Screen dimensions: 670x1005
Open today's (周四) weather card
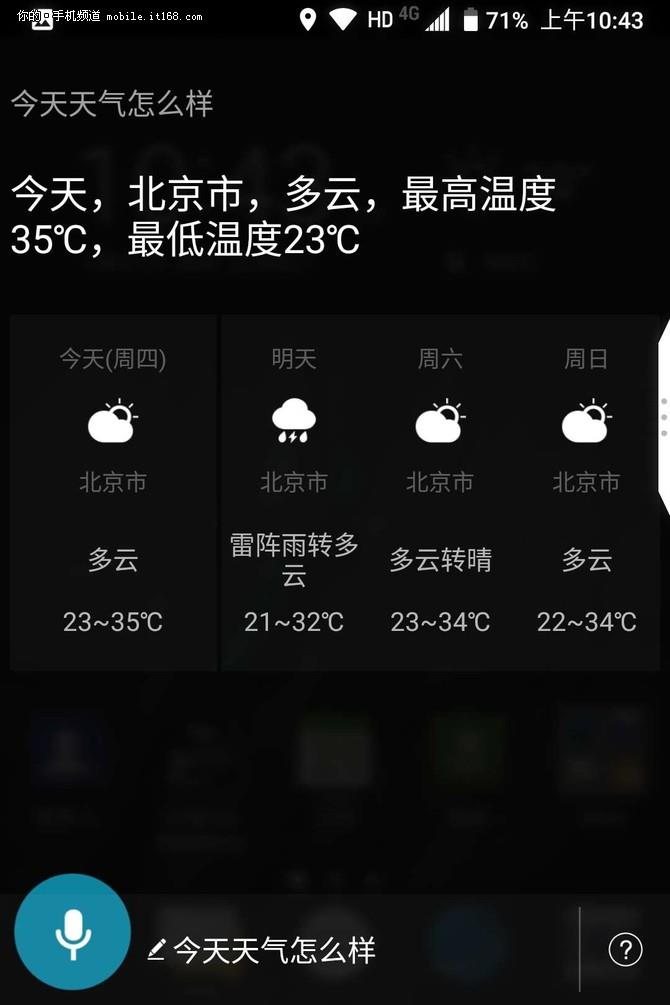click(113, 492)
